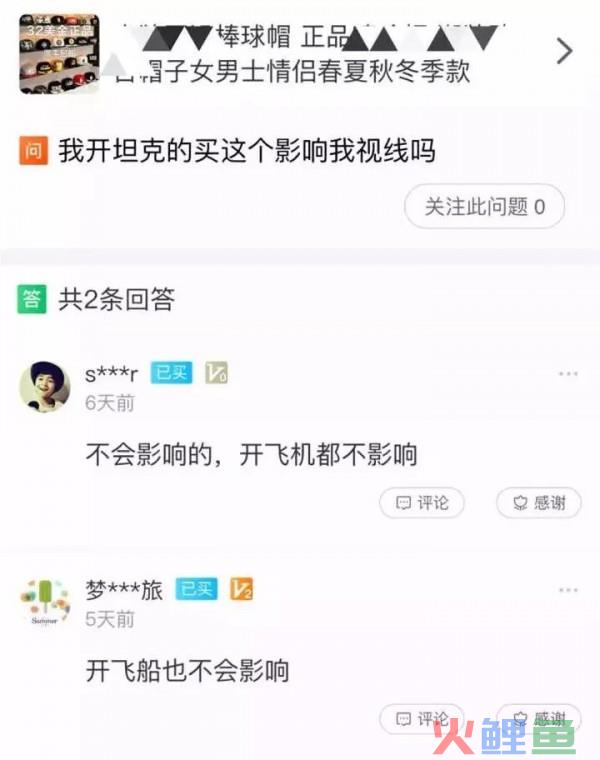
Task: Comment on s***r's answer
Action: click(422, 503)
